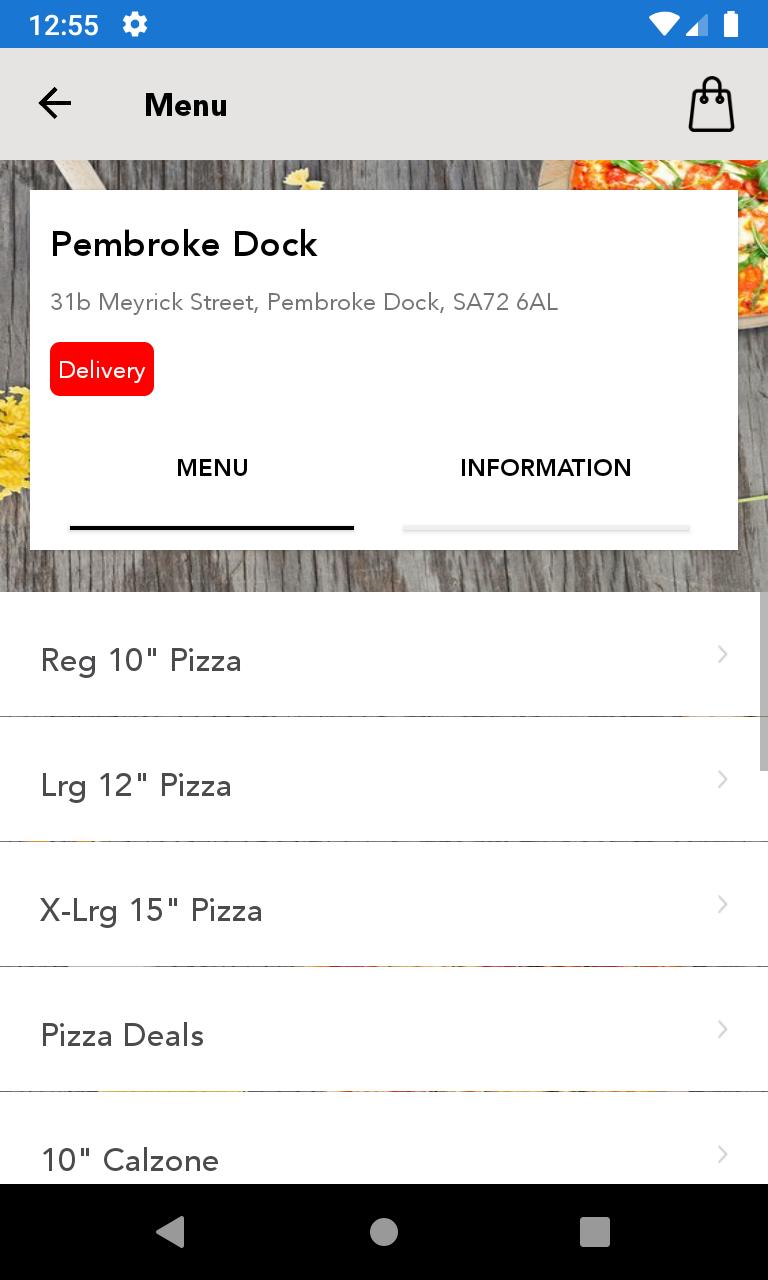Tap the system home button

pos(384,1232)
